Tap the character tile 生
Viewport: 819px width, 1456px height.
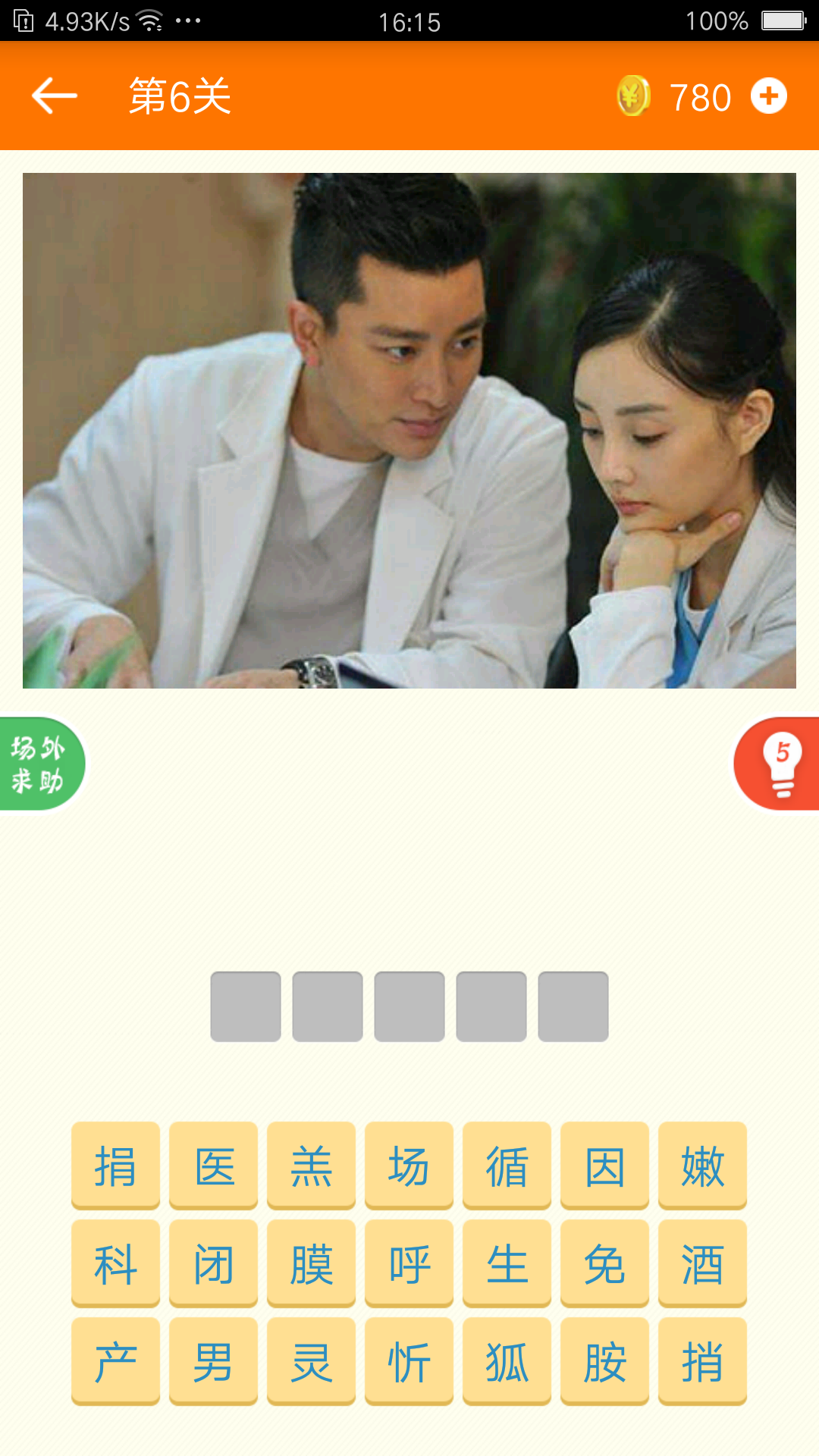point(507,1263)
